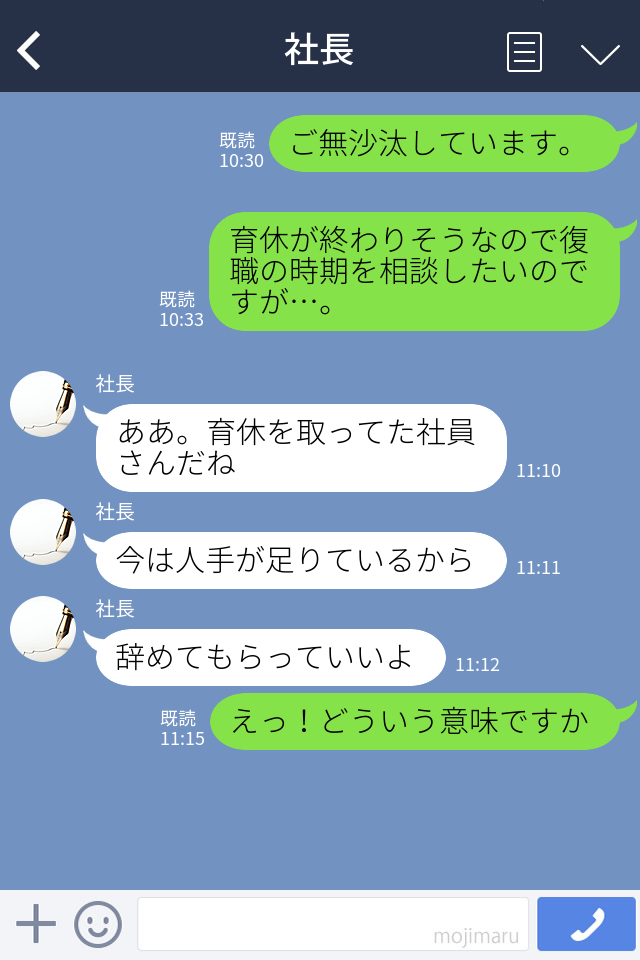Go back from the 社長 chat
The image size is (640, 960).
(x=30, y=51)
